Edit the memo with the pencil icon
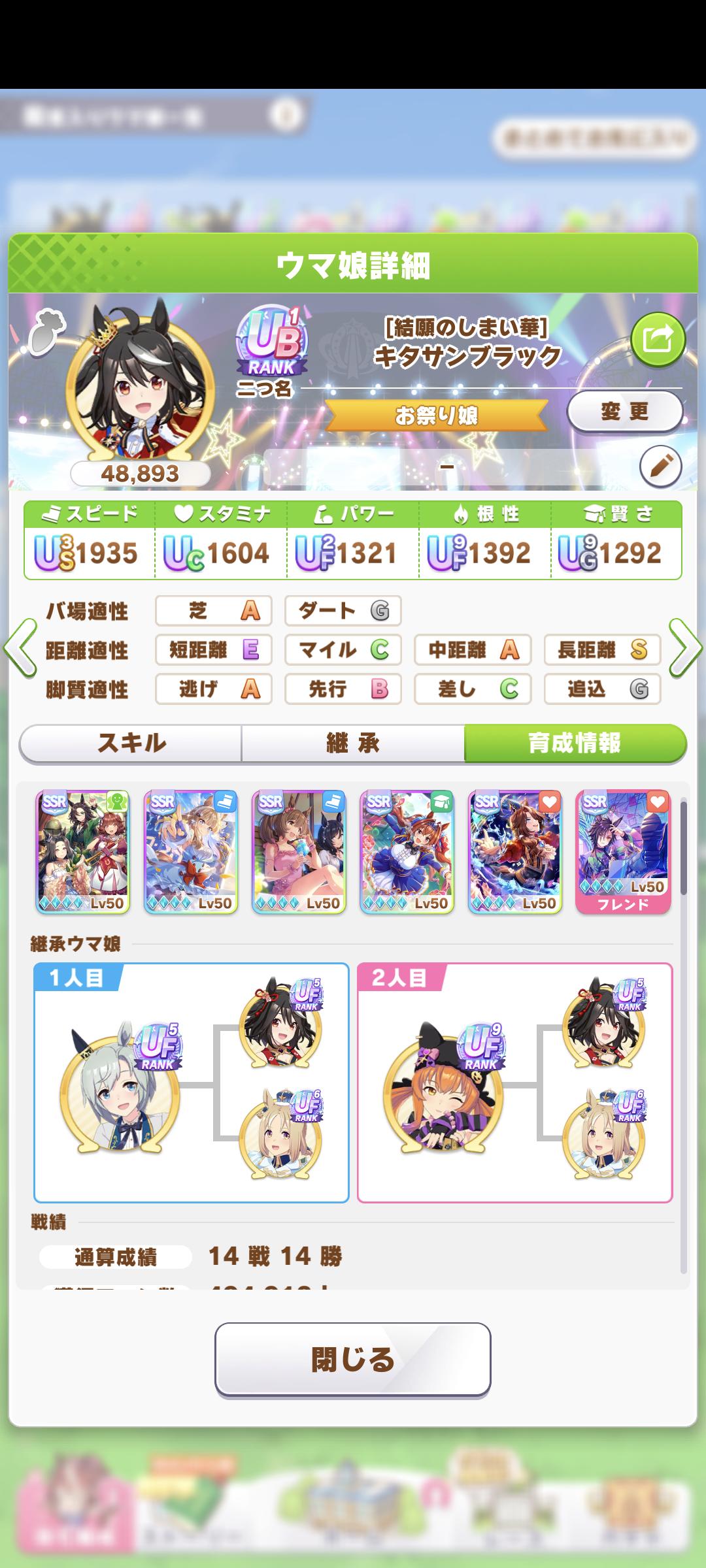 coord(660,466)
